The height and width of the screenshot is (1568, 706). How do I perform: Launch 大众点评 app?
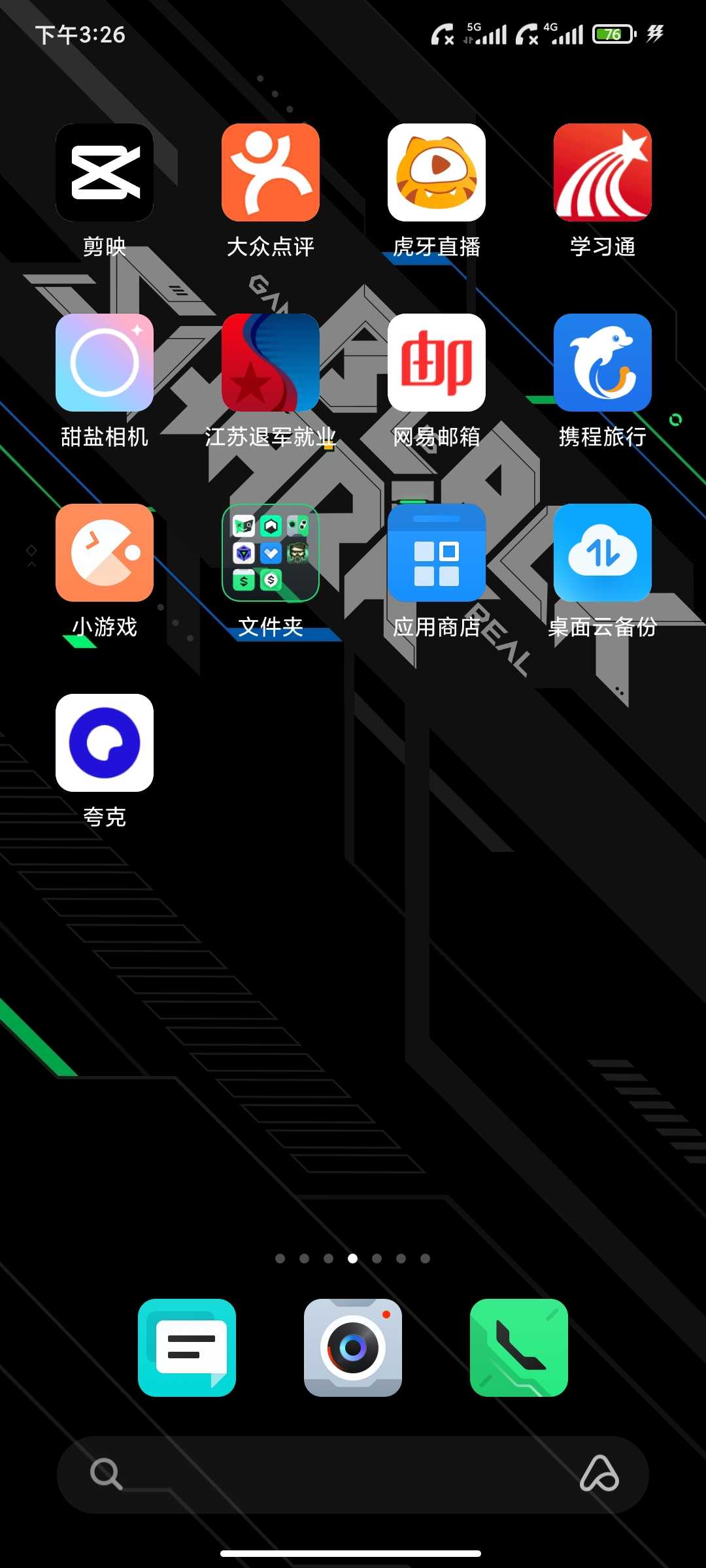pos(271,172)
